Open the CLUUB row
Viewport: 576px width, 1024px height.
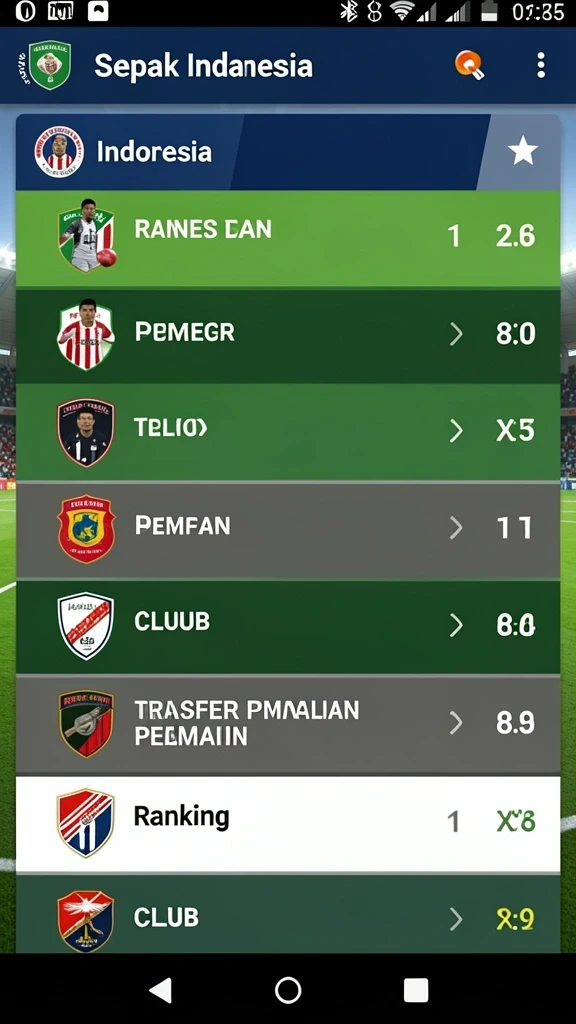[x=288, y=626]
